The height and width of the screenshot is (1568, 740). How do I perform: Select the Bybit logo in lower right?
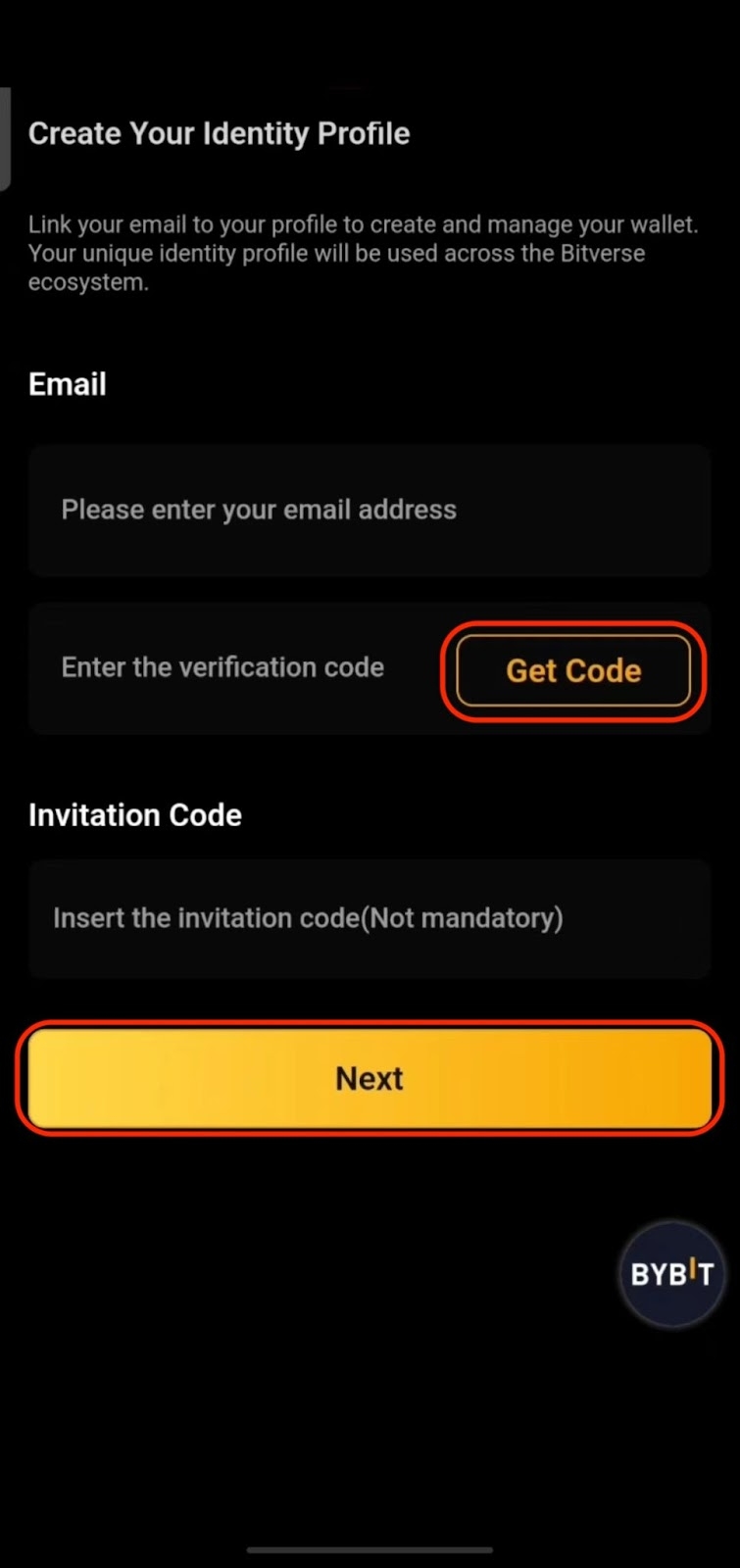click(671, 1274)
